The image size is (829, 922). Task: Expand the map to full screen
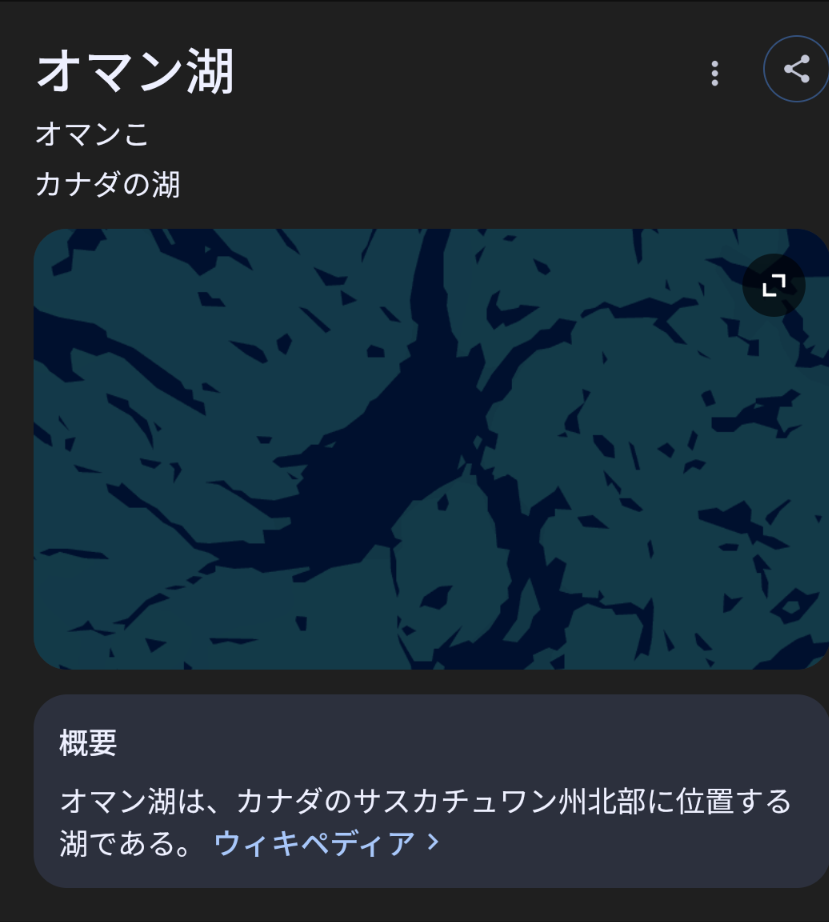[773, 286]
